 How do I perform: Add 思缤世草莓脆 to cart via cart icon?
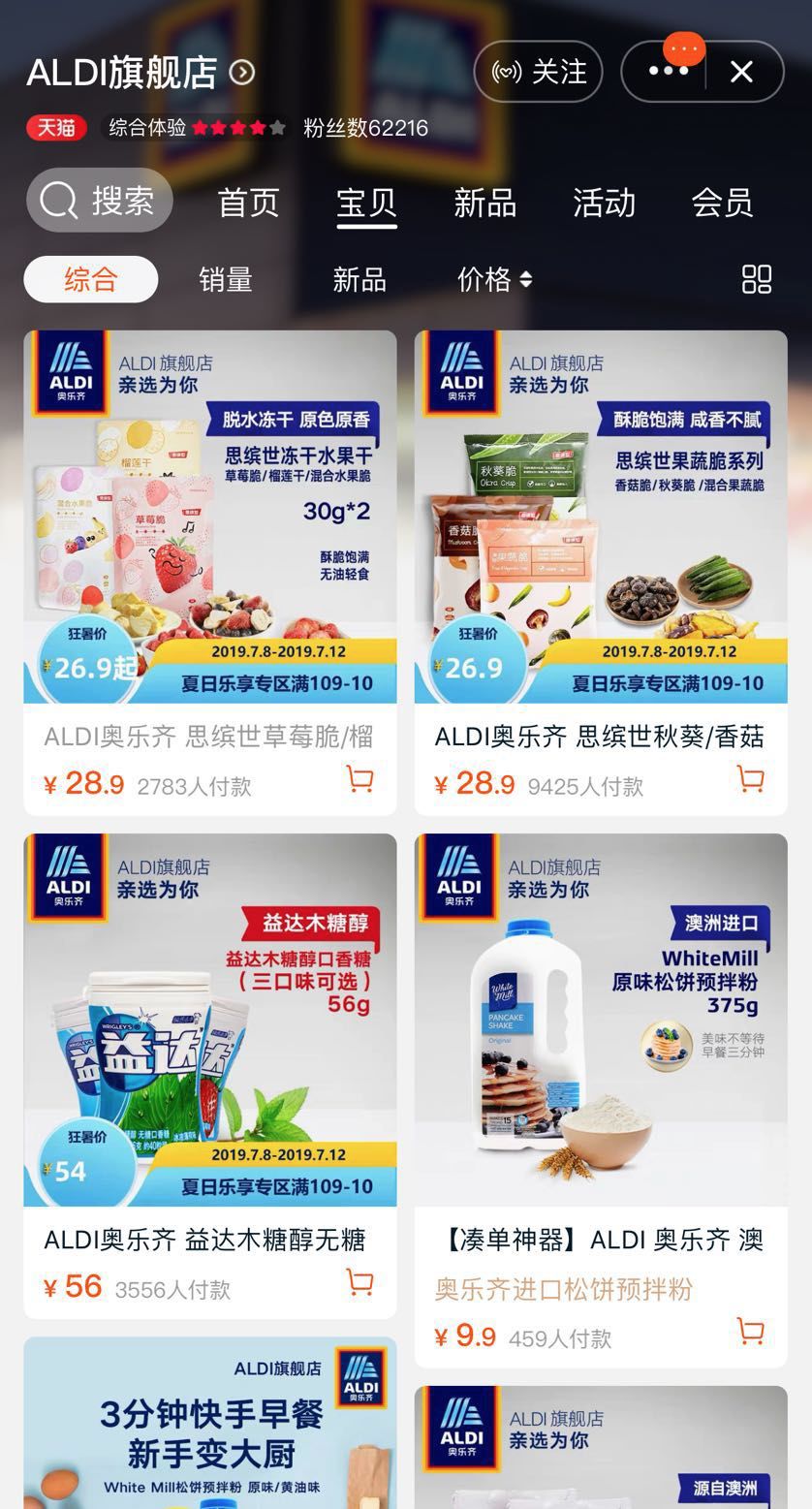(x=359, y=778)
